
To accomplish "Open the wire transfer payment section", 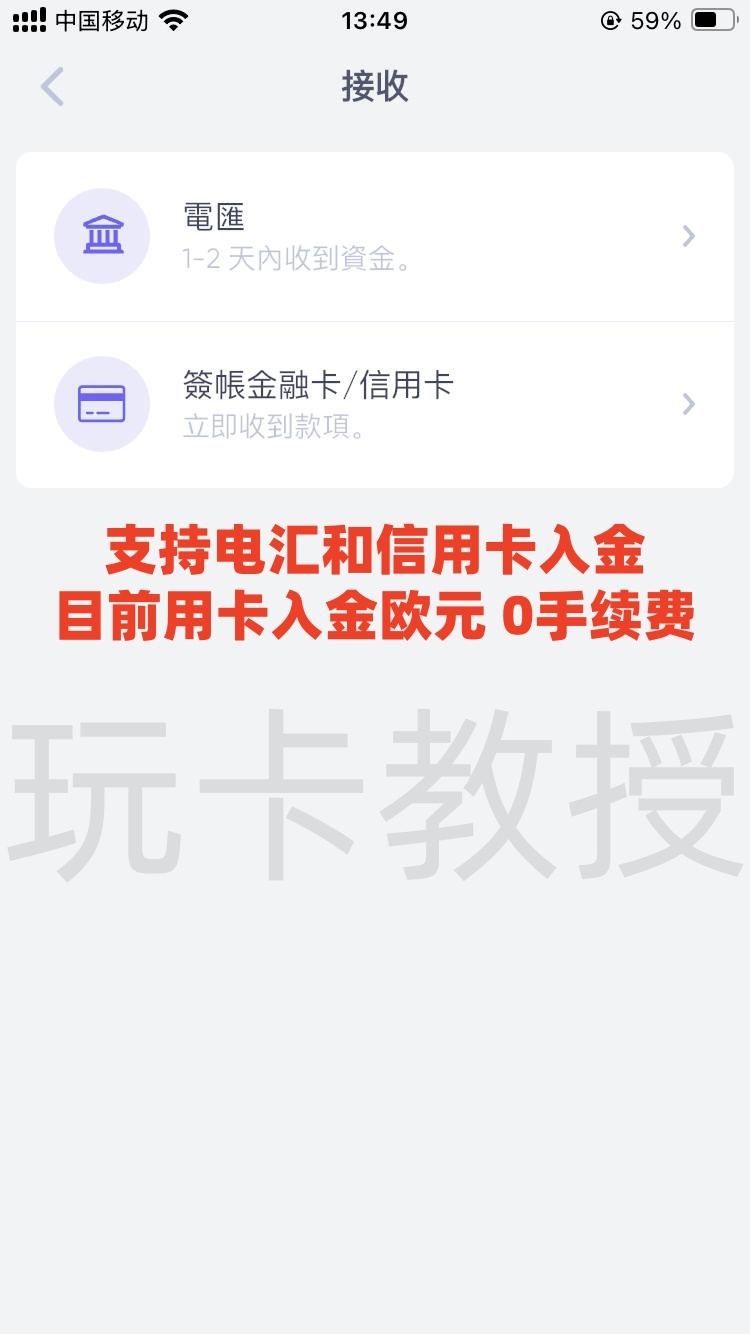I will coord(375,235).
